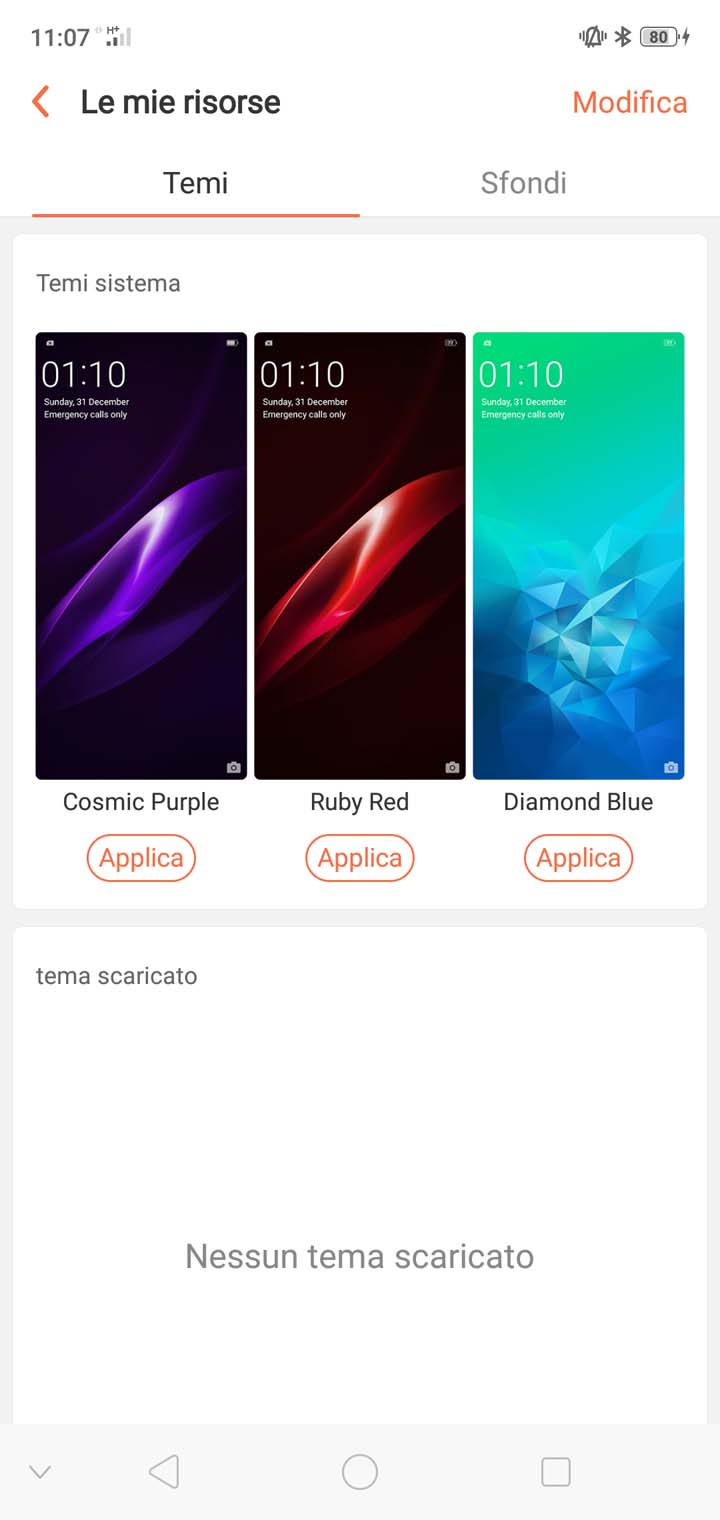720x1520 pixels.
Task: Switch to the Sfondi tab
Action: (523, 183)
